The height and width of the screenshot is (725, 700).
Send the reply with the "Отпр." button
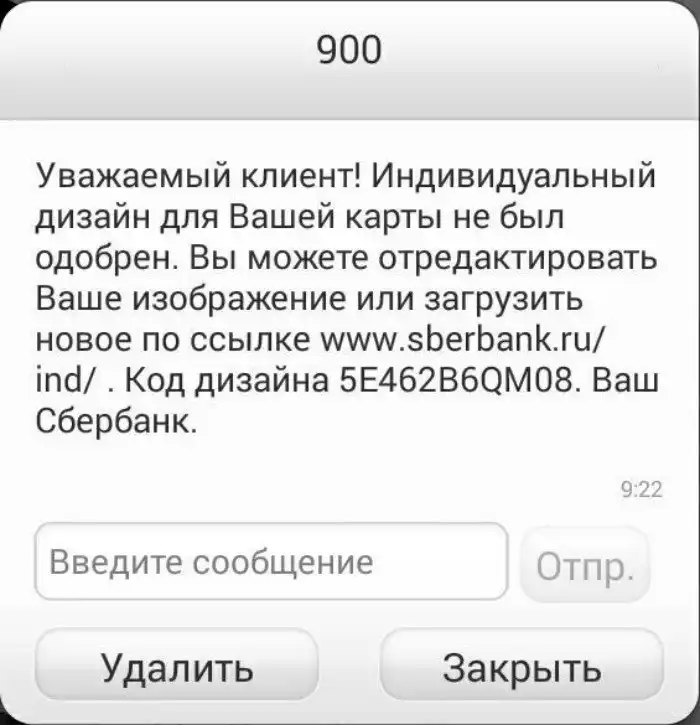[585, 566]
